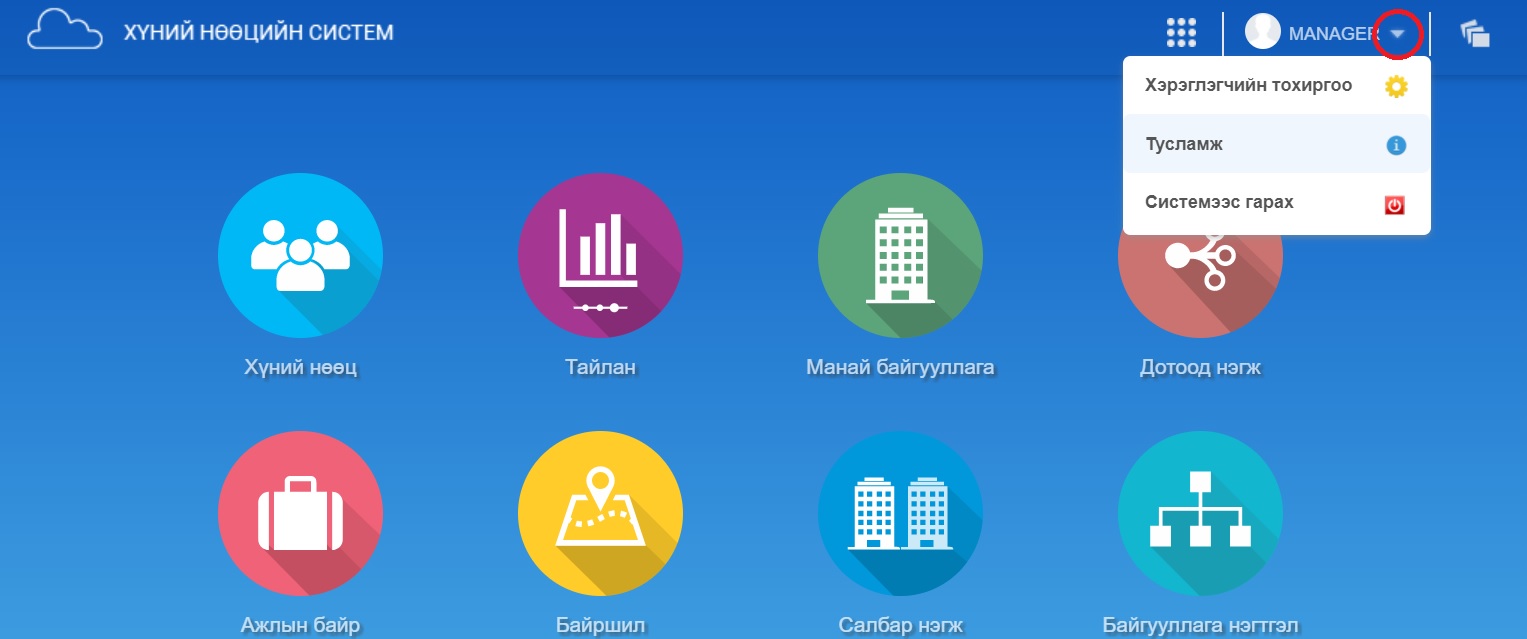Viewport: 1527px width, 639px height.
Task: Open the Салбар нэгж module
Action: pos(900,514)
